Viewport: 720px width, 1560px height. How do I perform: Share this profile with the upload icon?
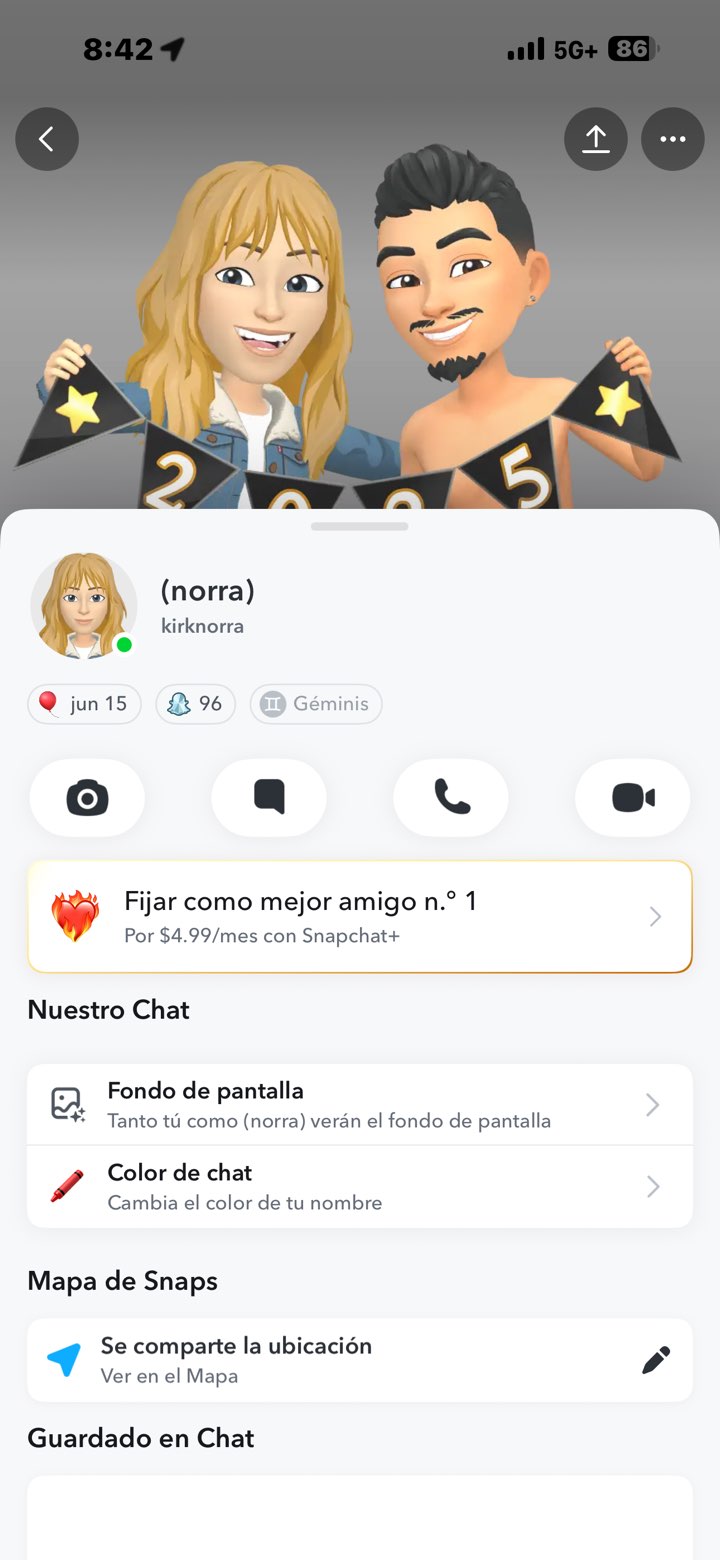coord(596,139)
